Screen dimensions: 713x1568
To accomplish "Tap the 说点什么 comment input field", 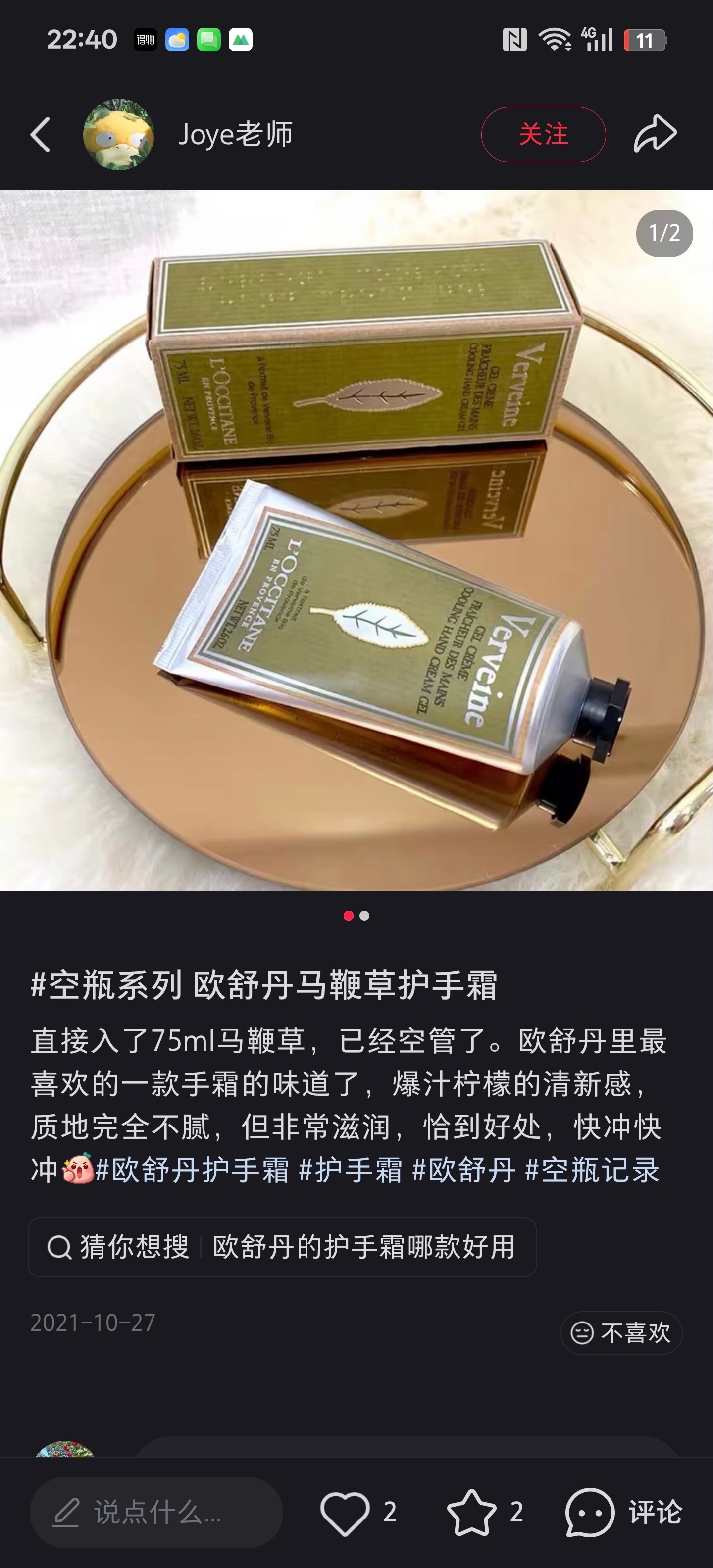I will (x=156, y=1512).
